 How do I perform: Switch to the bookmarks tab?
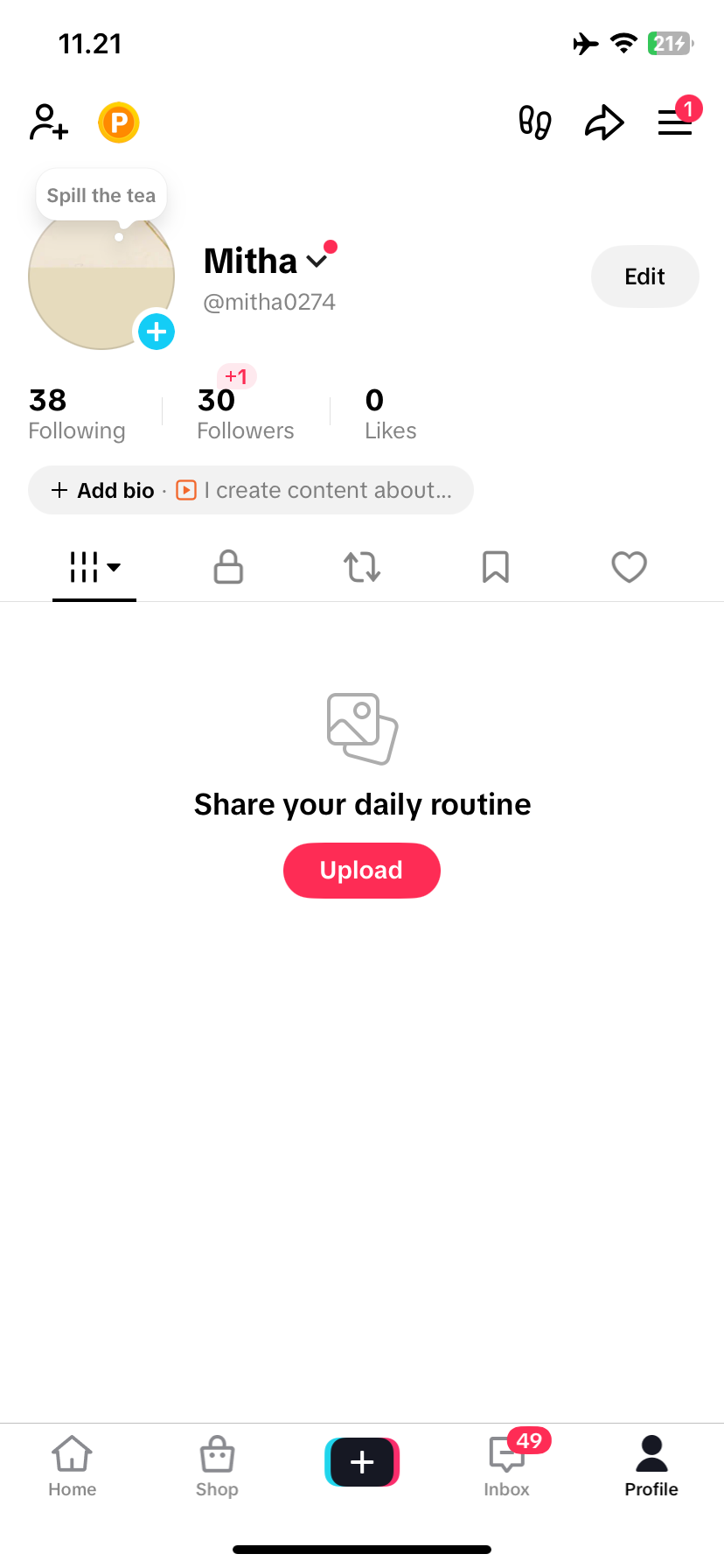point(496,567)
